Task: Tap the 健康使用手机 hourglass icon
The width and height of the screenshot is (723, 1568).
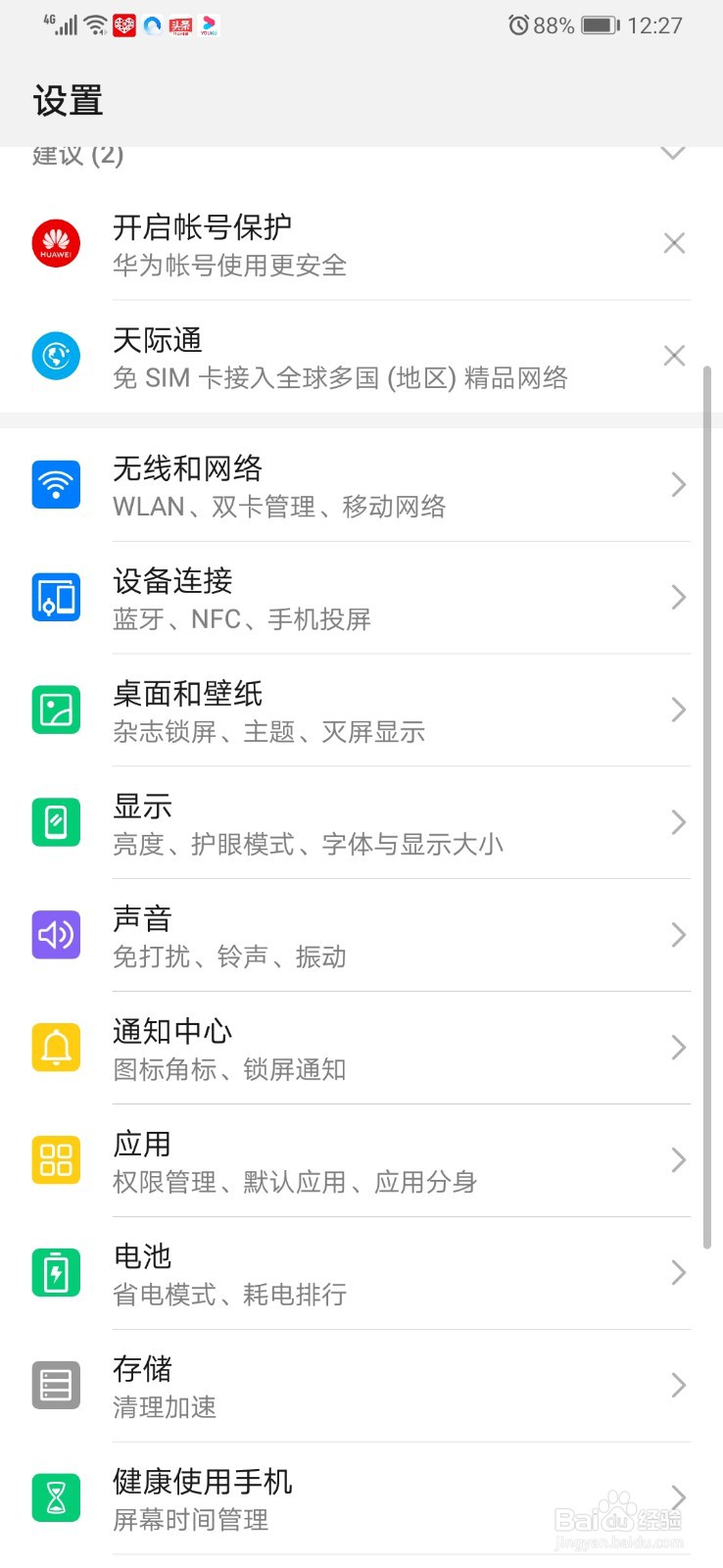Action: tap(55, 1497)
